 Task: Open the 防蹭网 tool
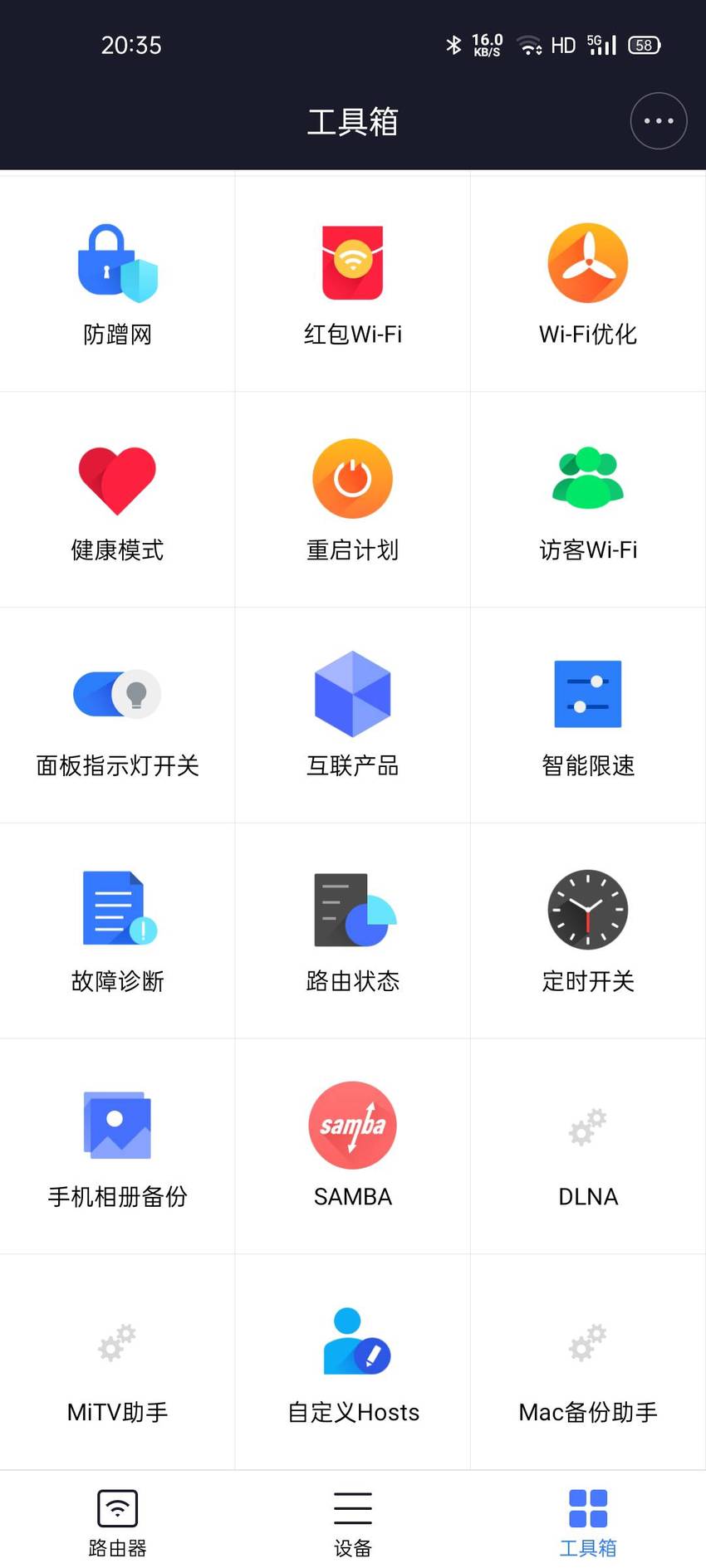(x=117, y=284)
